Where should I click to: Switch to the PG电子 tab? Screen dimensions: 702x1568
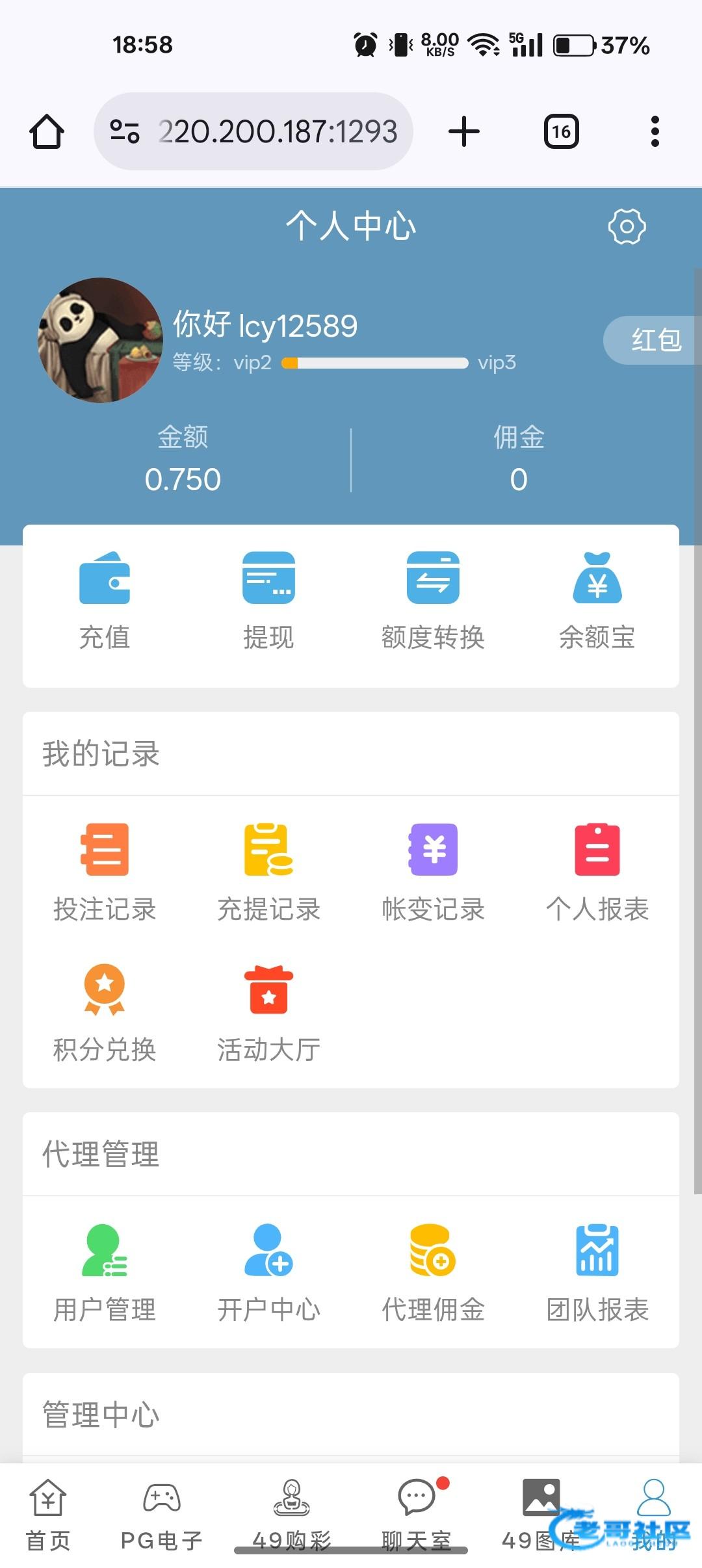[x=162, y=1514]
